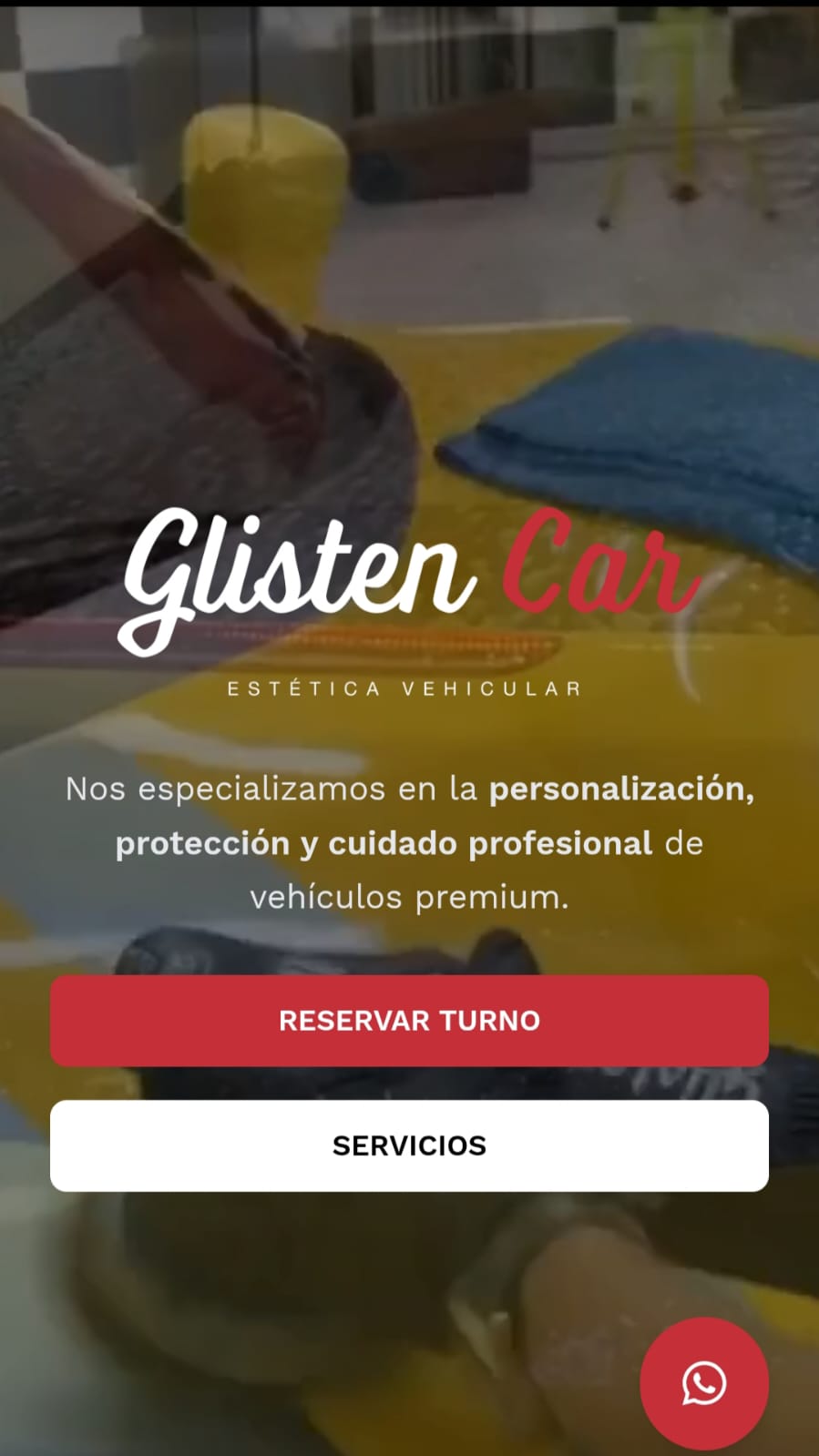The height and width of the screenshot is (1456, 819).
Task: Click the introduction paragraph text block
Action: click(409, 842)
